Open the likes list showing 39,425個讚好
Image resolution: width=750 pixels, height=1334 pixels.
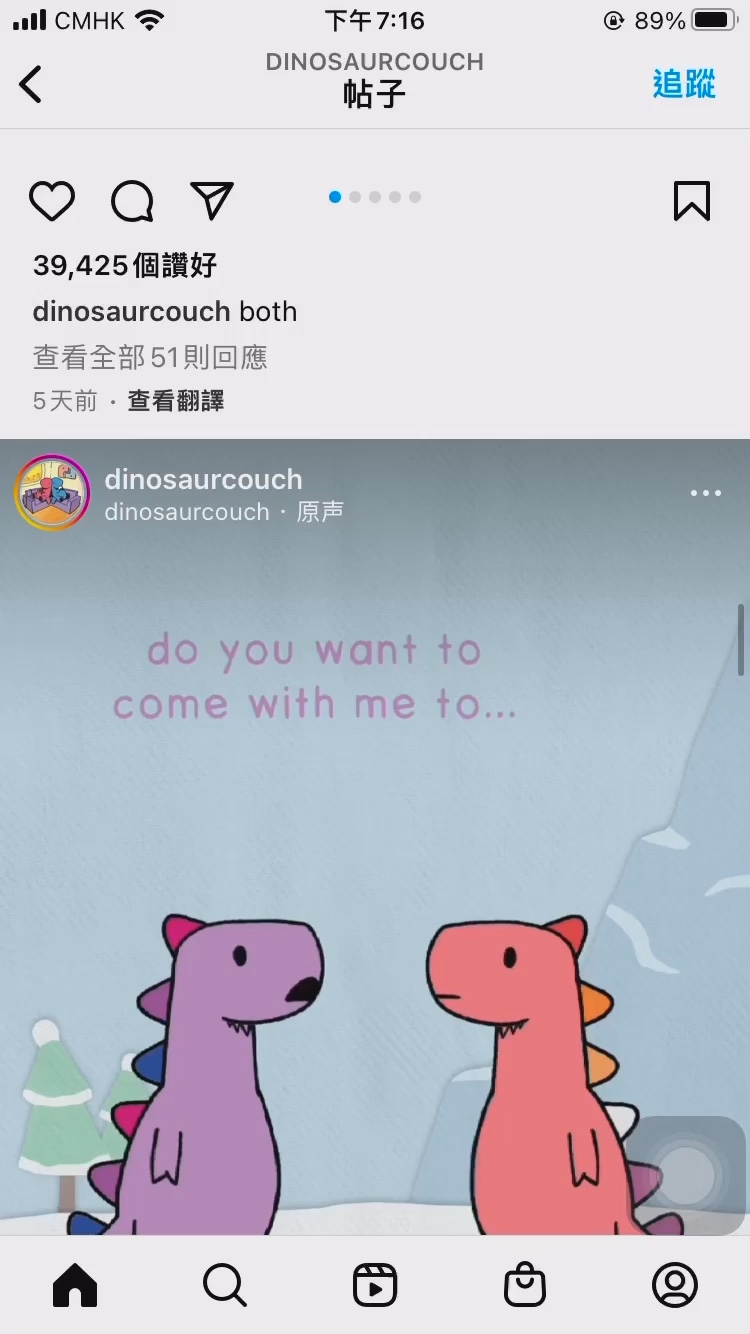(x=125, y=265)
